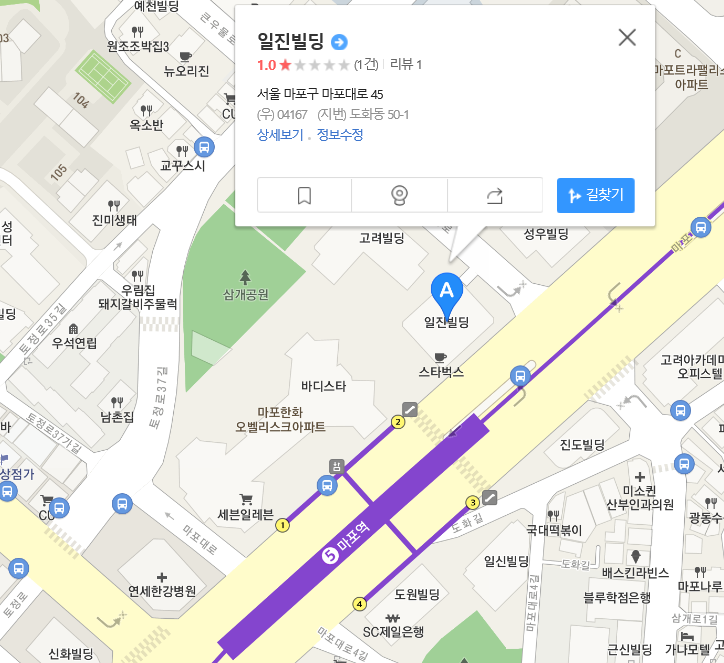Close the 일진빌딩 info popup
The width and height of the screenshot is (724, 663).
coord(627,38)
